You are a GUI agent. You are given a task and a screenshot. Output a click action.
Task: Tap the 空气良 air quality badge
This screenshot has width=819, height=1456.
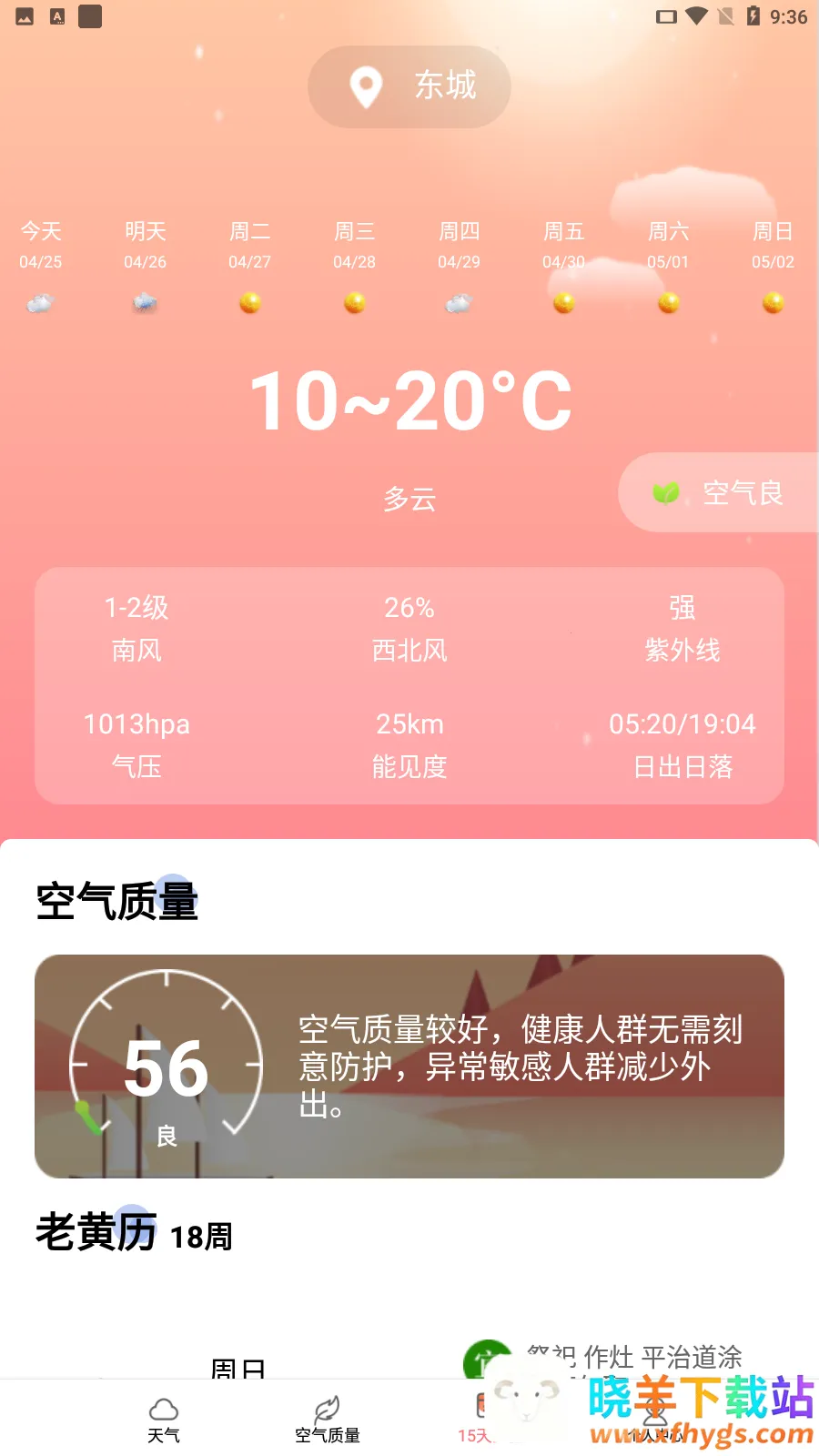coord(719,493)
